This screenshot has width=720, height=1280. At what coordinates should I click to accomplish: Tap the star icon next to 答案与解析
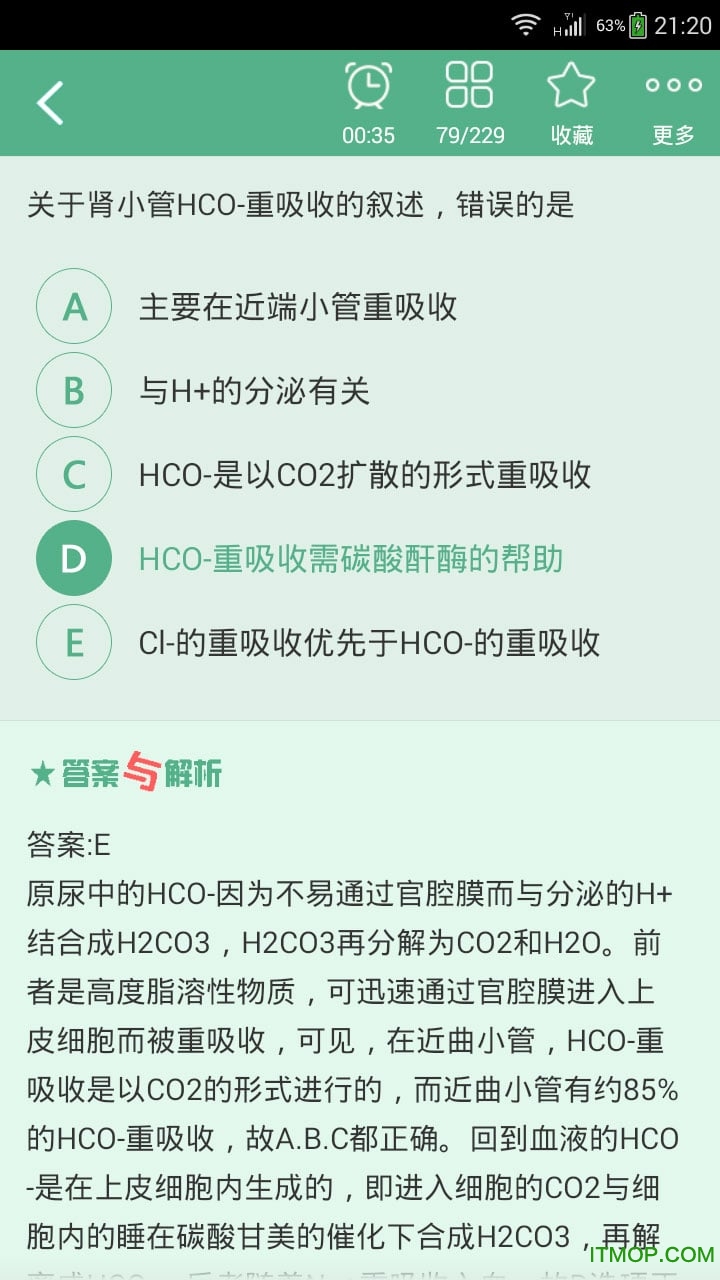[38, 771]
